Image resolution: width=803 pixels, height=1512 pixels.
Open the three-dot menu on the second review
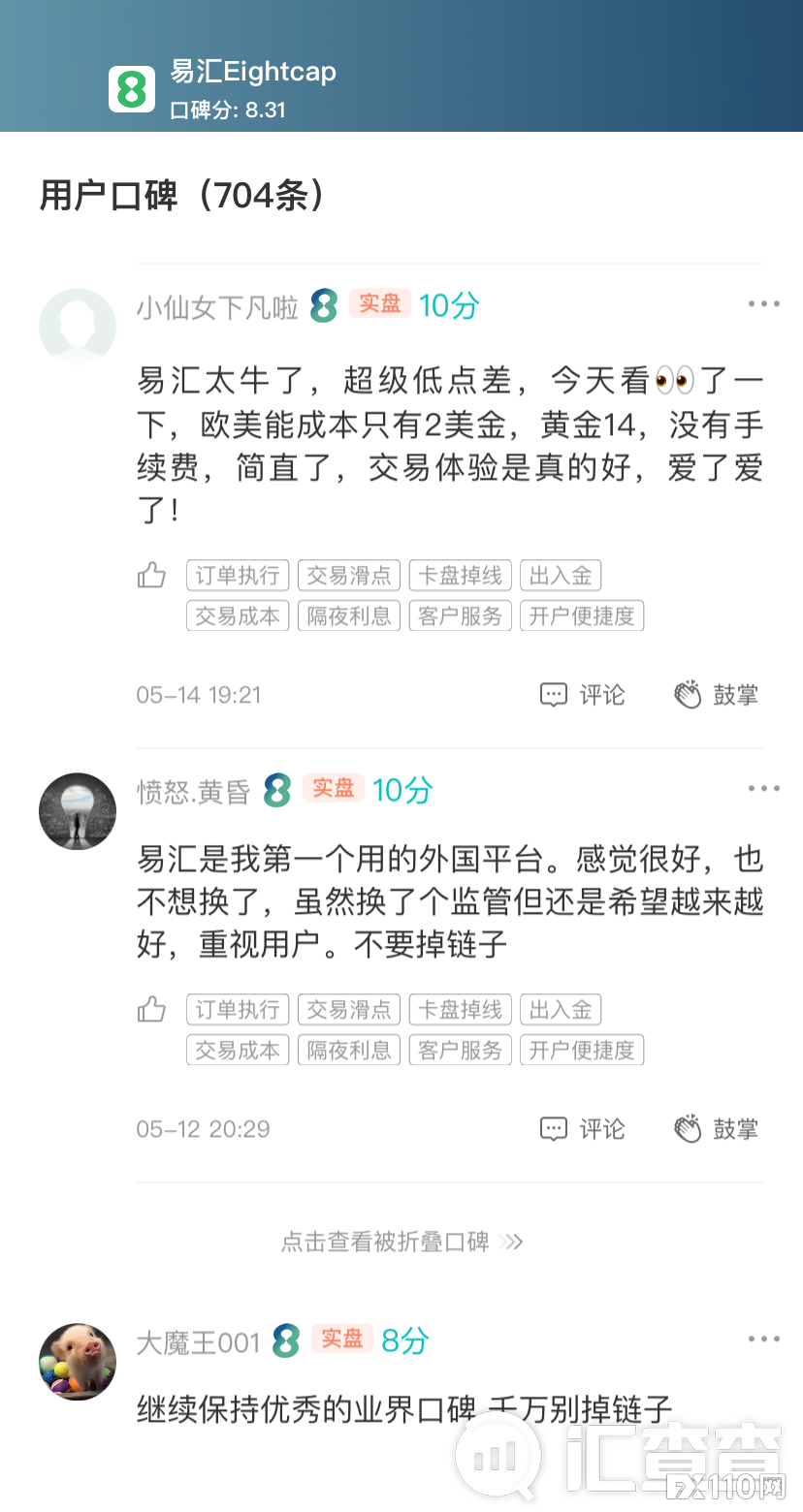(764, 788)
